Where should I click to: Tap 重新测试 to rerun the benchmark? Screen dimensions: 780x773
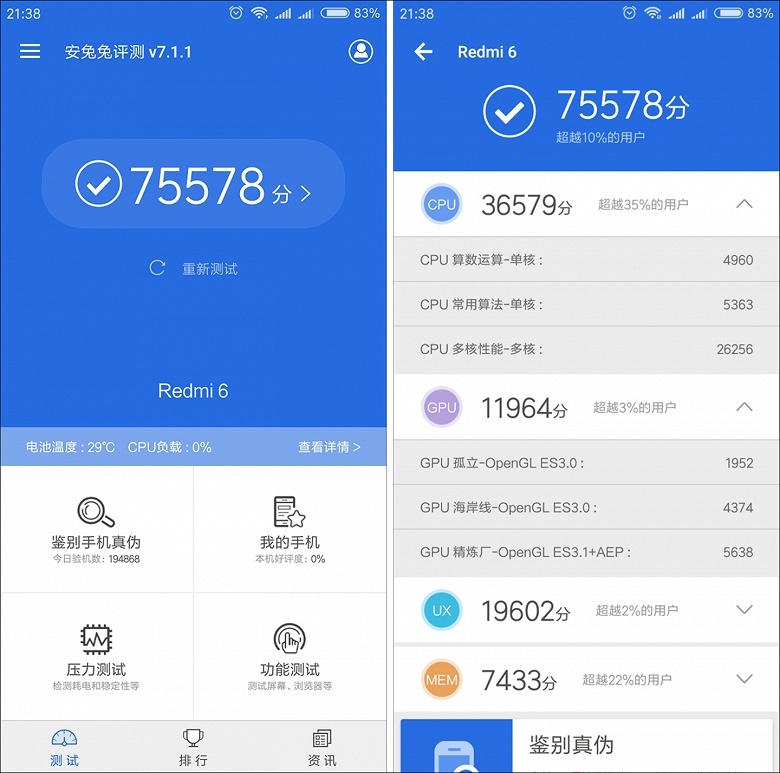(x=194, y=268)
